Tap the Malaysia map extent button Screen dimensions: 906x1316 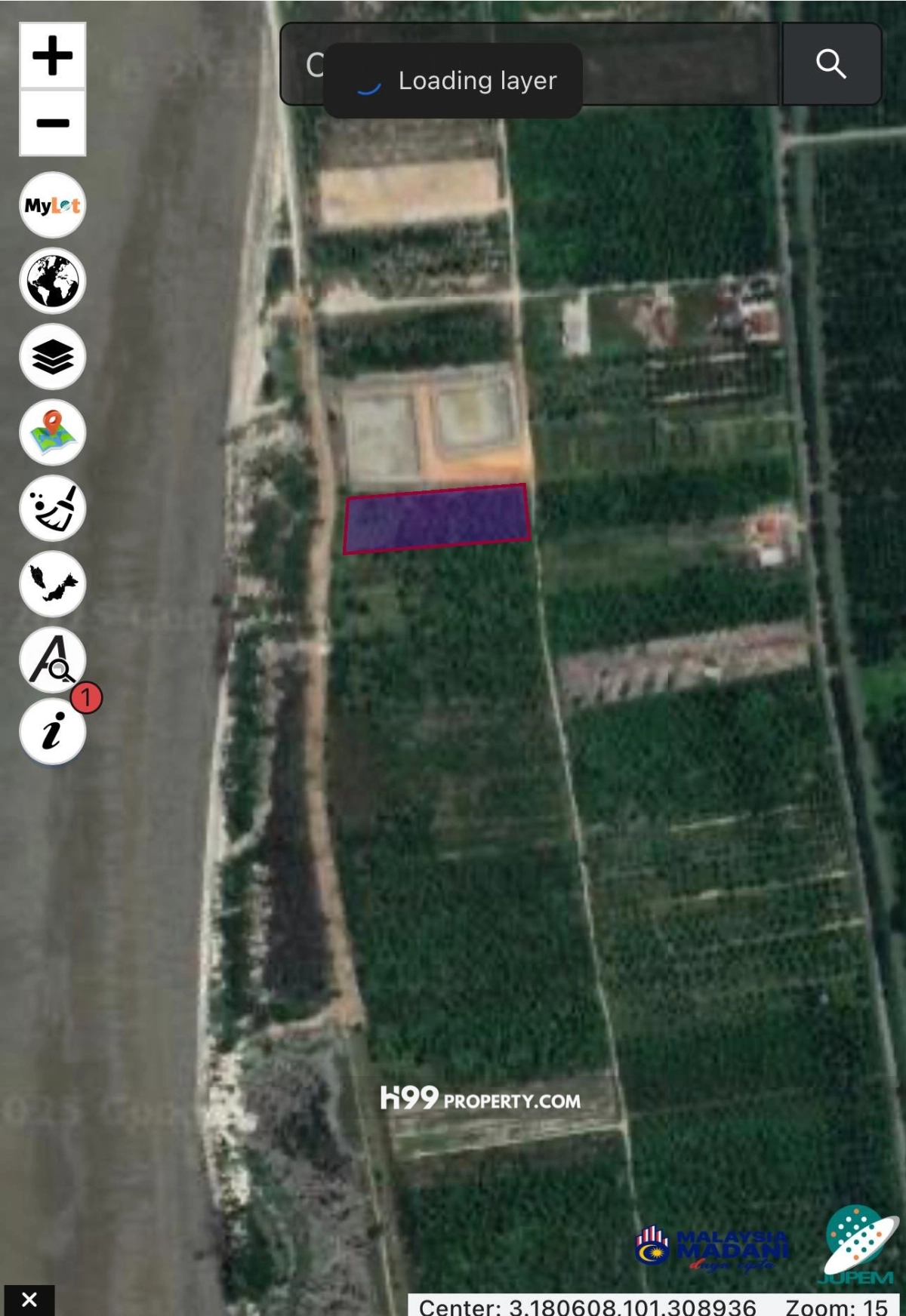(52, 583)
